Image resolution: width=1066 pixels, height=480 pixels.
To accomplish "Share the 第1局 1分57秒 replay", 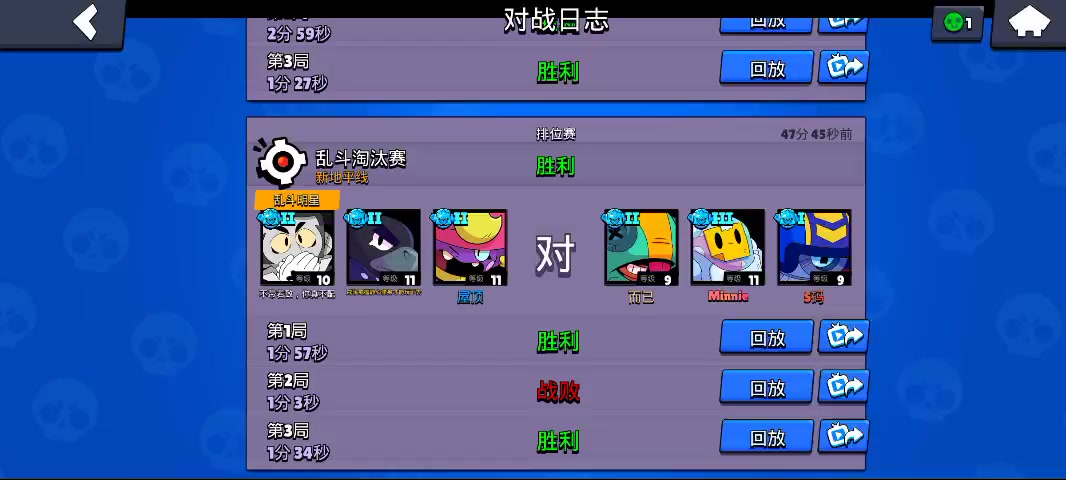I will (x=843, y=337).
